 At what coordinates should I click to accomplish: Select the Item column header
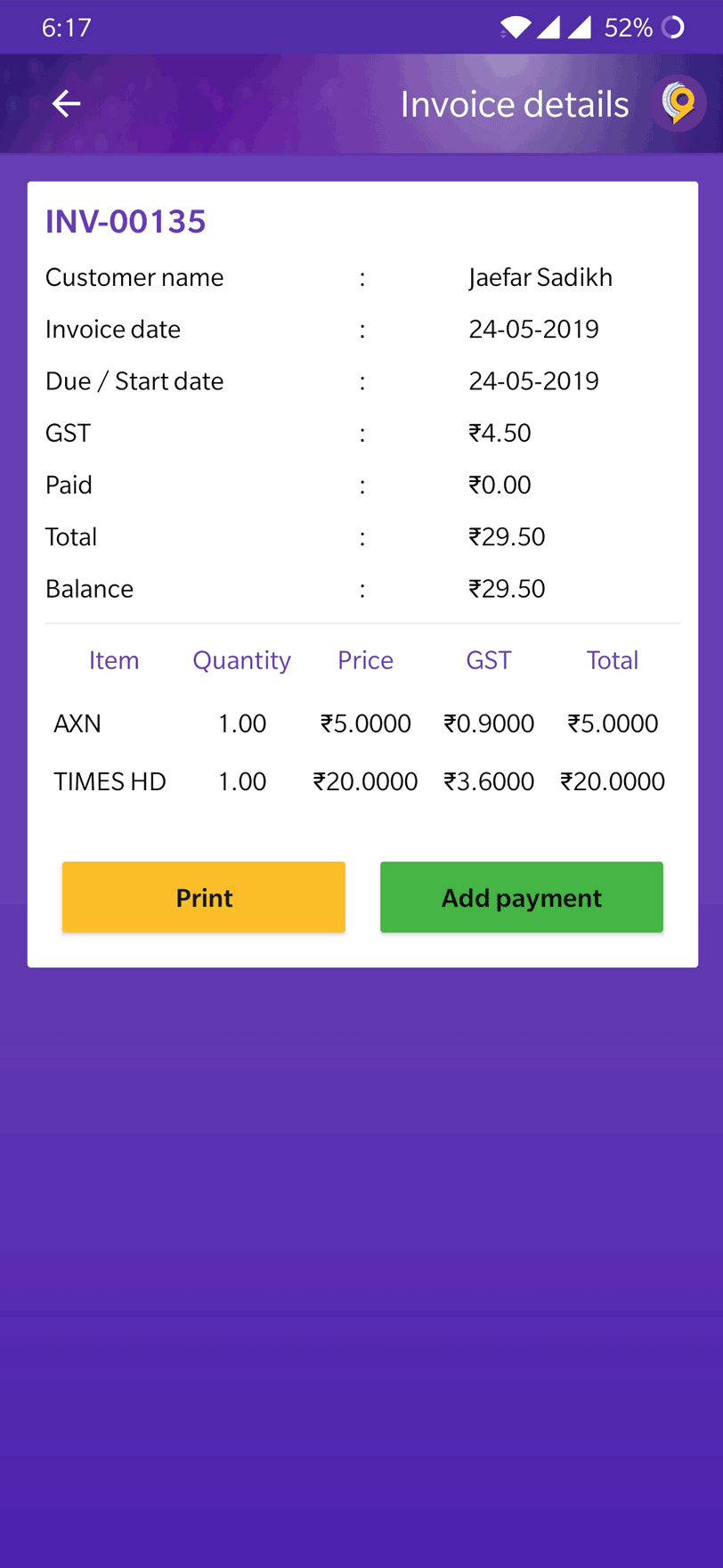114,660
